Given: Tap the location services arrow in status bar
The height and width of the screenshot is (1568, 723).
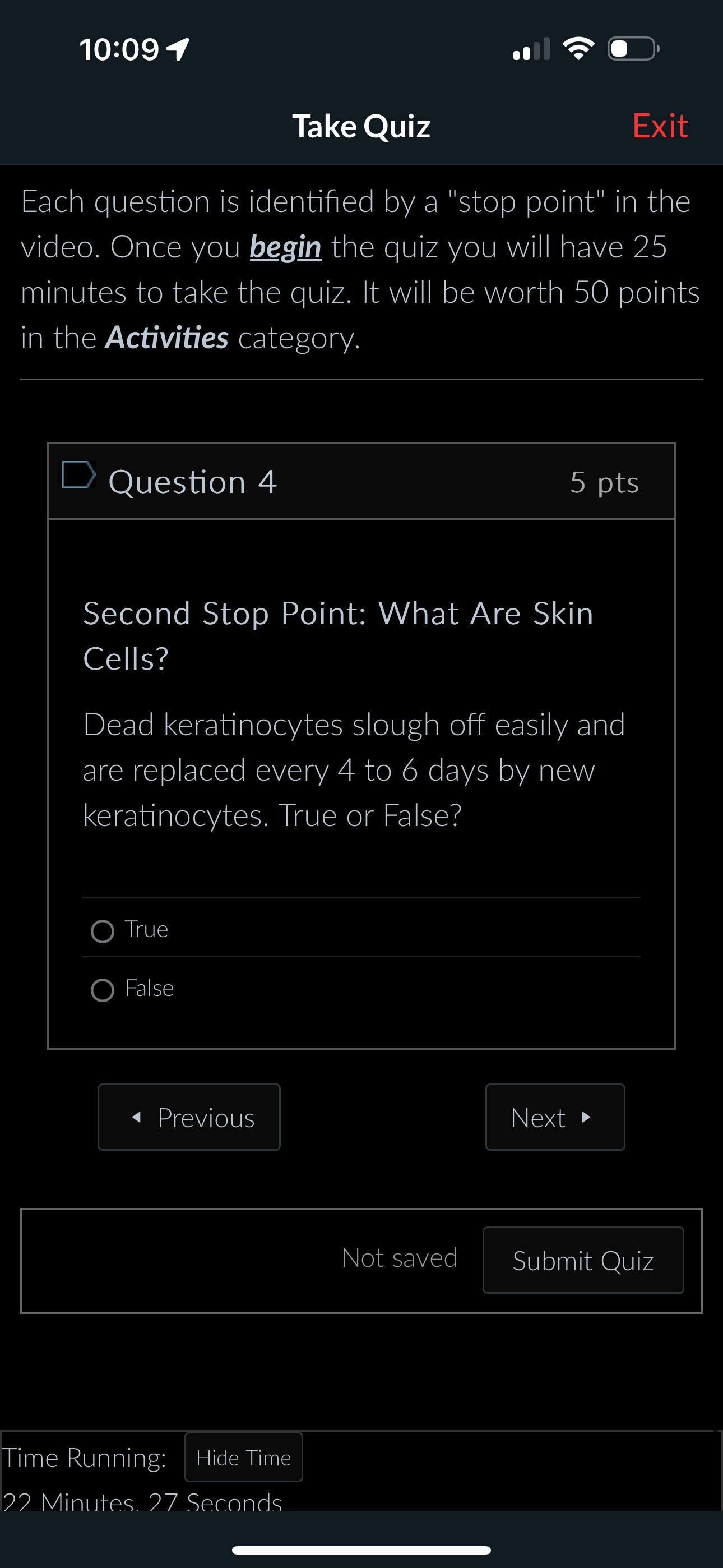Looking at the screenshot, I should click(x=175, y=49).
